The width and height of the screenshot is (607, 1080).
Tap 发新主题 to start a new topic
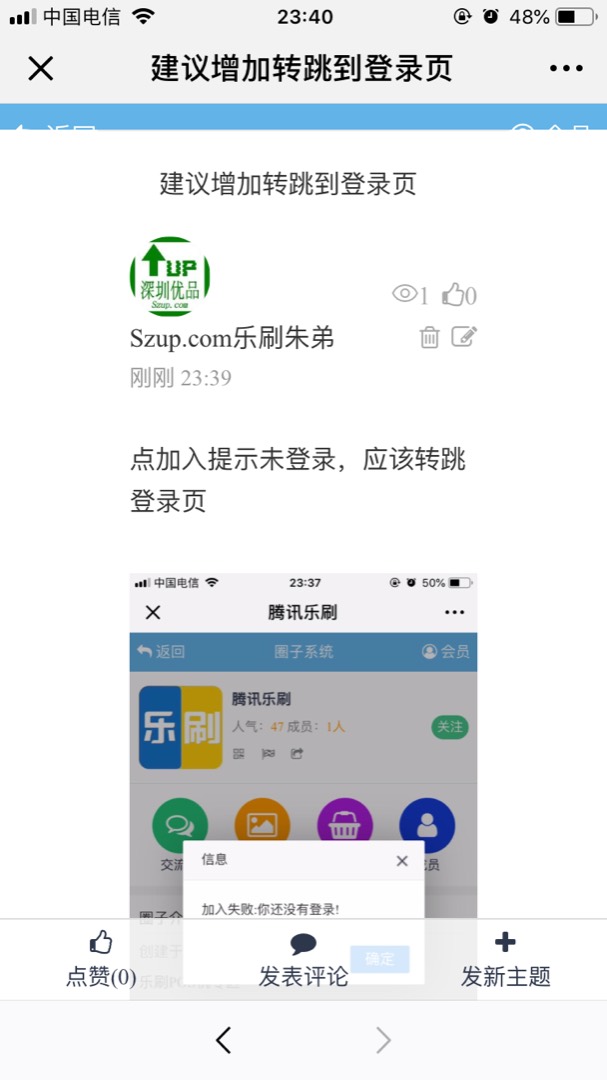click(505, 960)
